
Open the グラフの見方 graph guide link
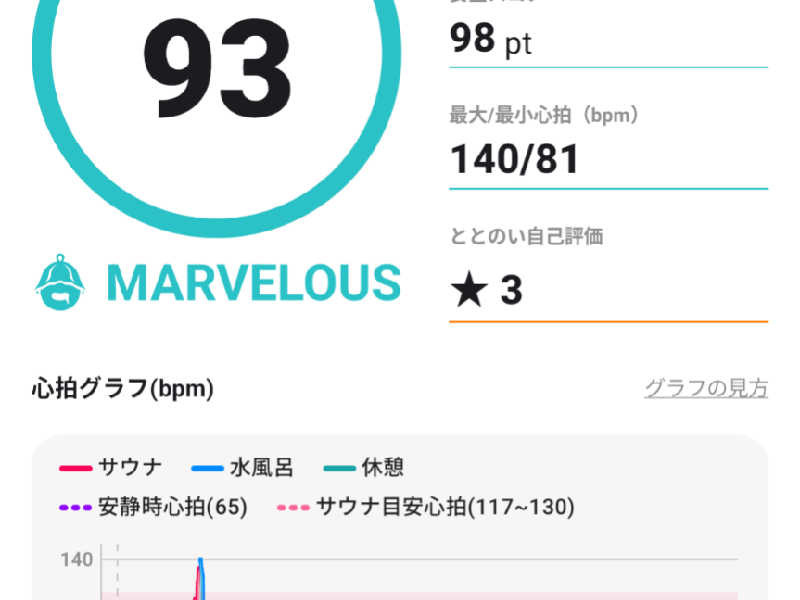[705, 388]
